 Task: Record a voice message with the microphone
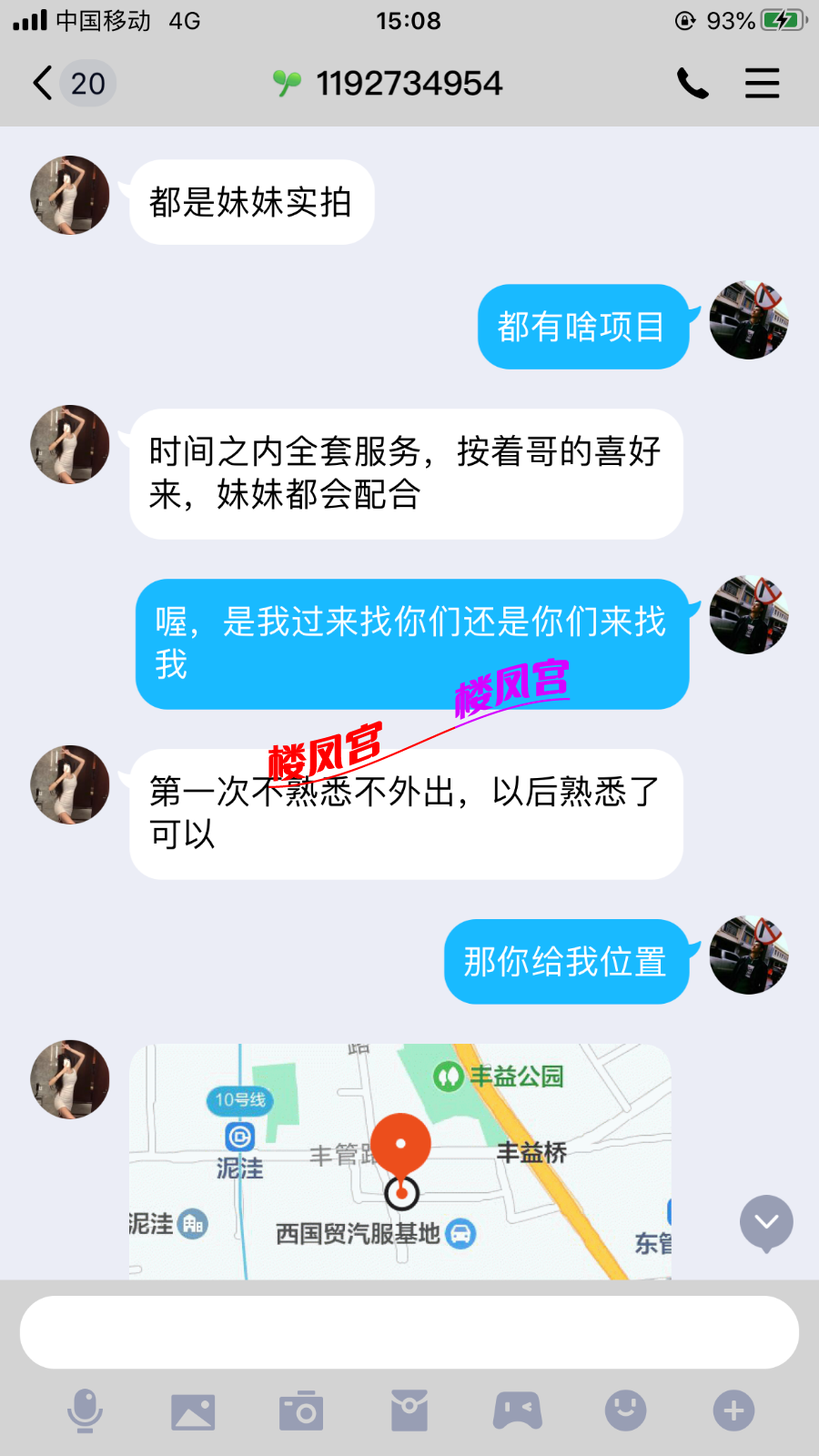86,1411
